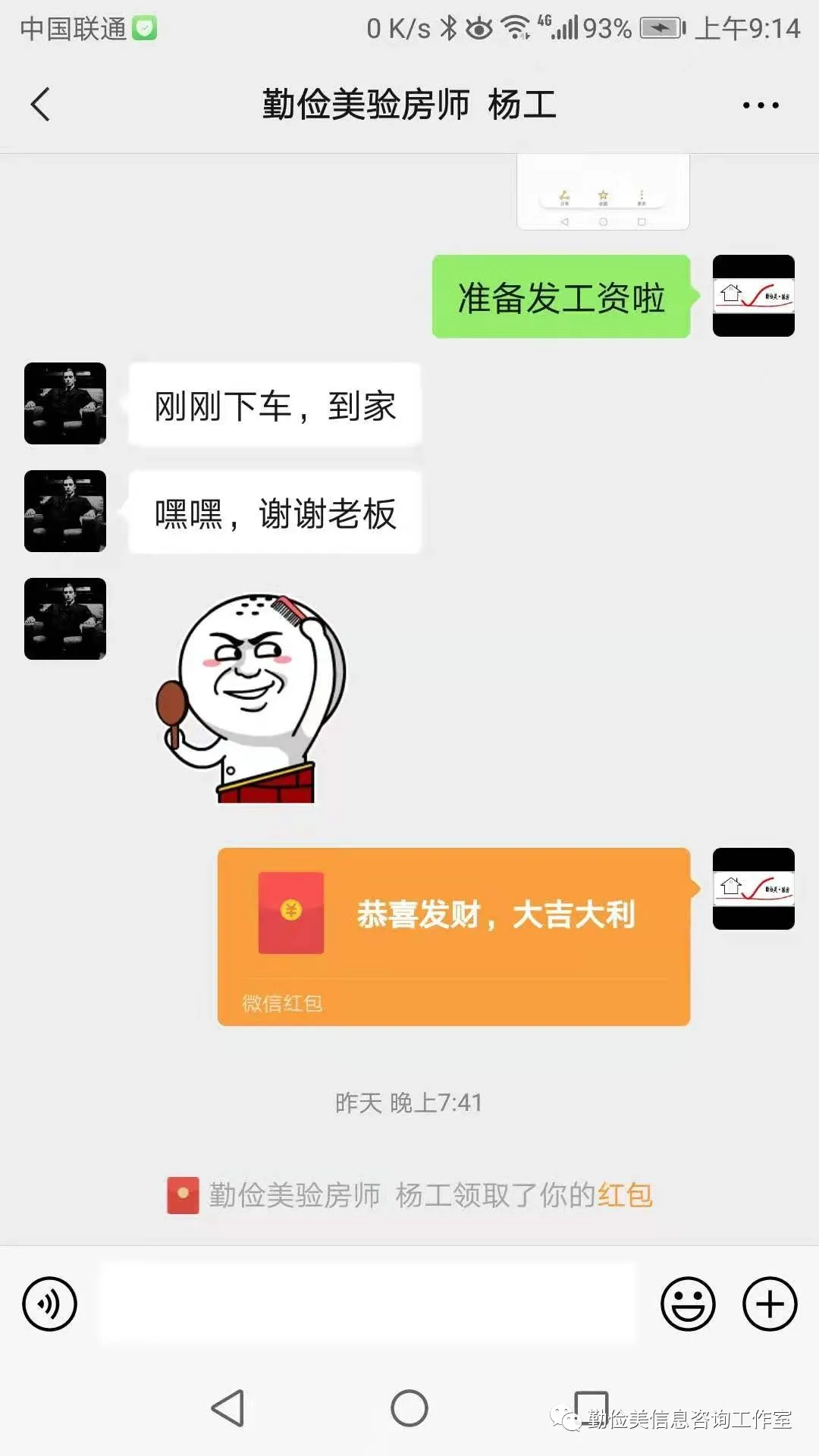Viewport: 819px width, 1456px height.
Task: Open the contact's avatar beside 刚刚下车，到家
Action: [65, 403]
